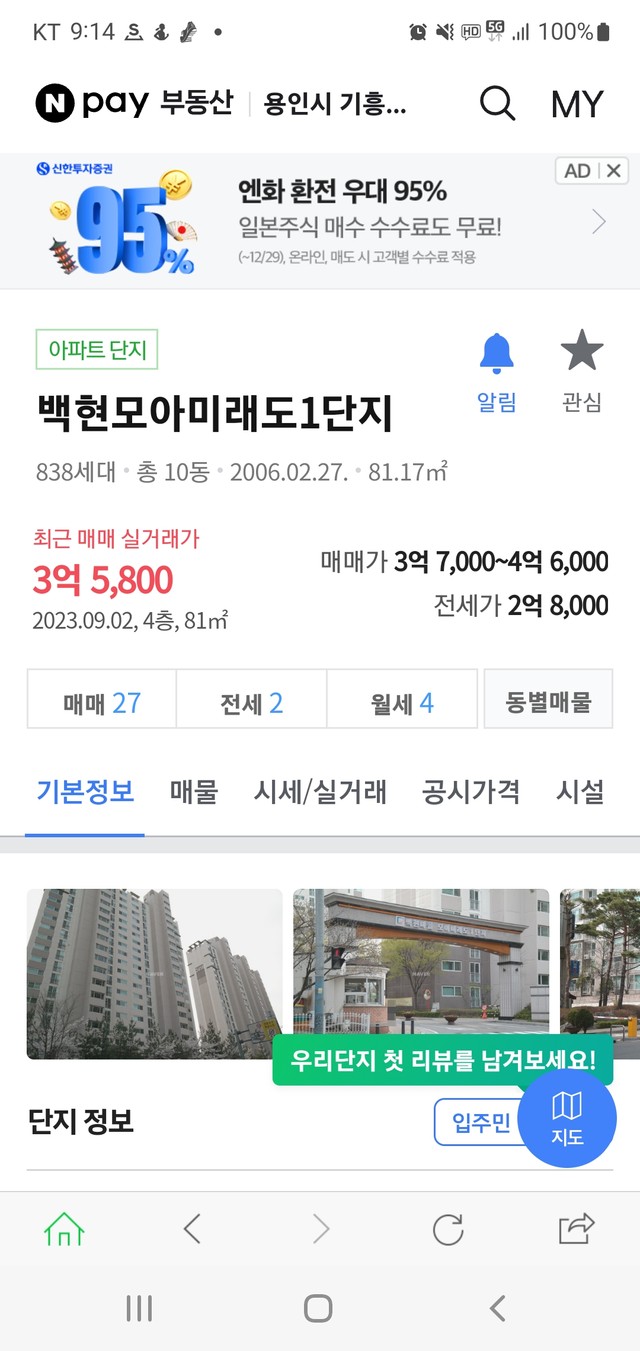Open the search magnifier icon
Image resolution: width=640 pixels, height=1351 pixels.
(497, 103)
